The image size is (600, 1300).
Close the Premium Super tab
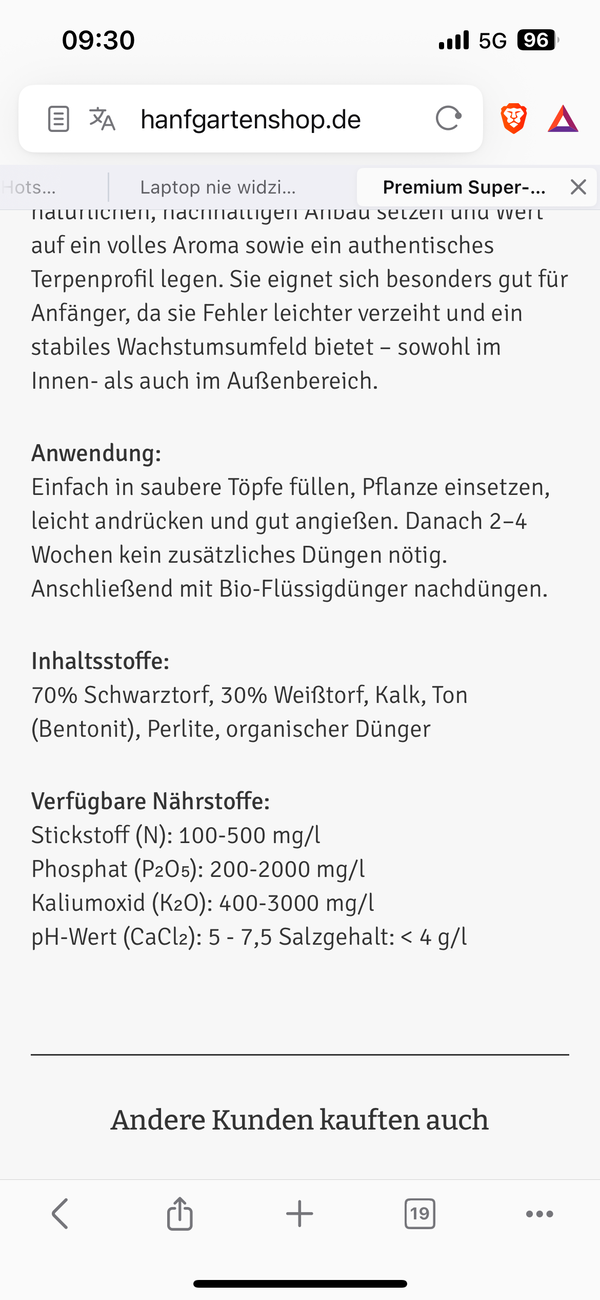578,187
